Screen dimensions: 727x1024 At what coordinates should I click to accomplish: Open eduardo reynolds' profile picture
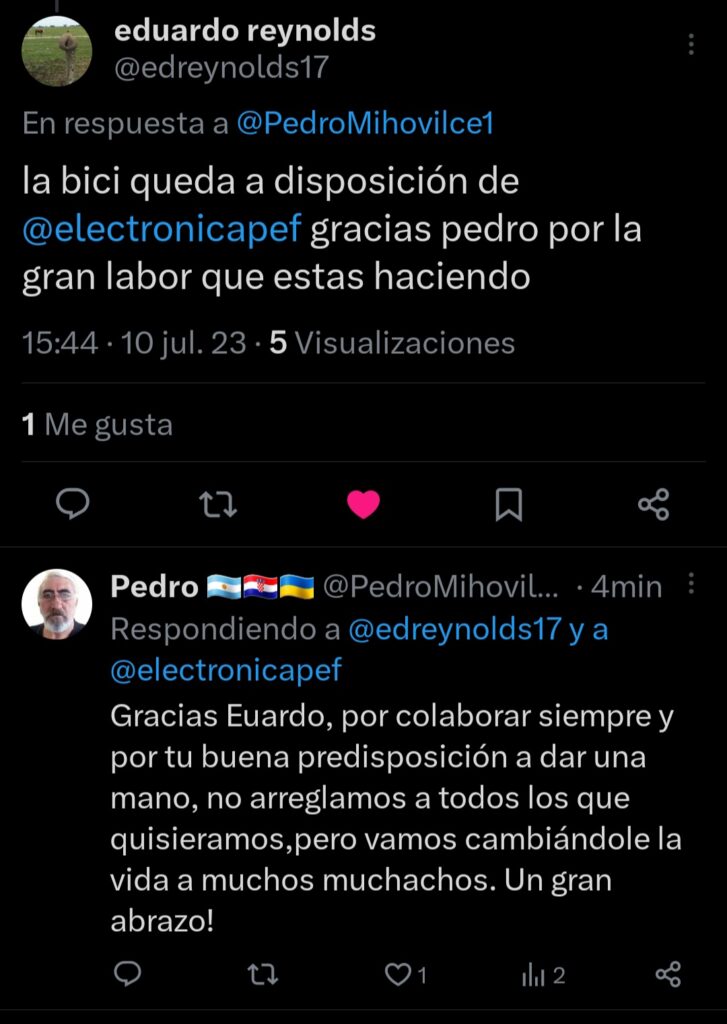click(x=57, y=50)
